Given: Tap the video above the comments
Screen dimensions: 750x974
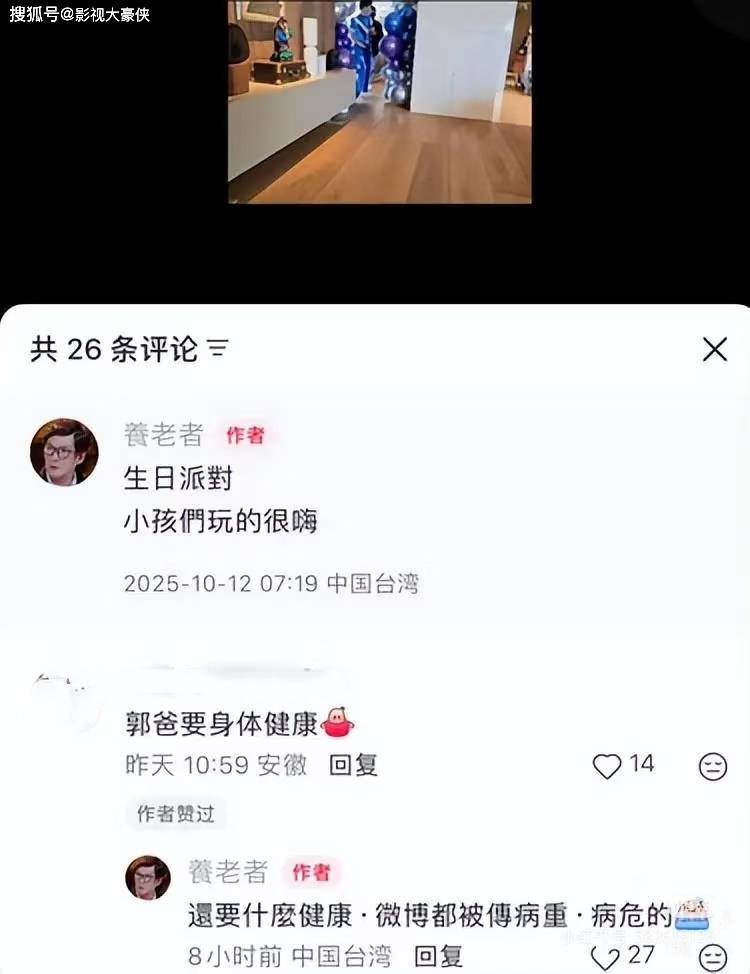Looking at the screenshot, I should 379,101.
